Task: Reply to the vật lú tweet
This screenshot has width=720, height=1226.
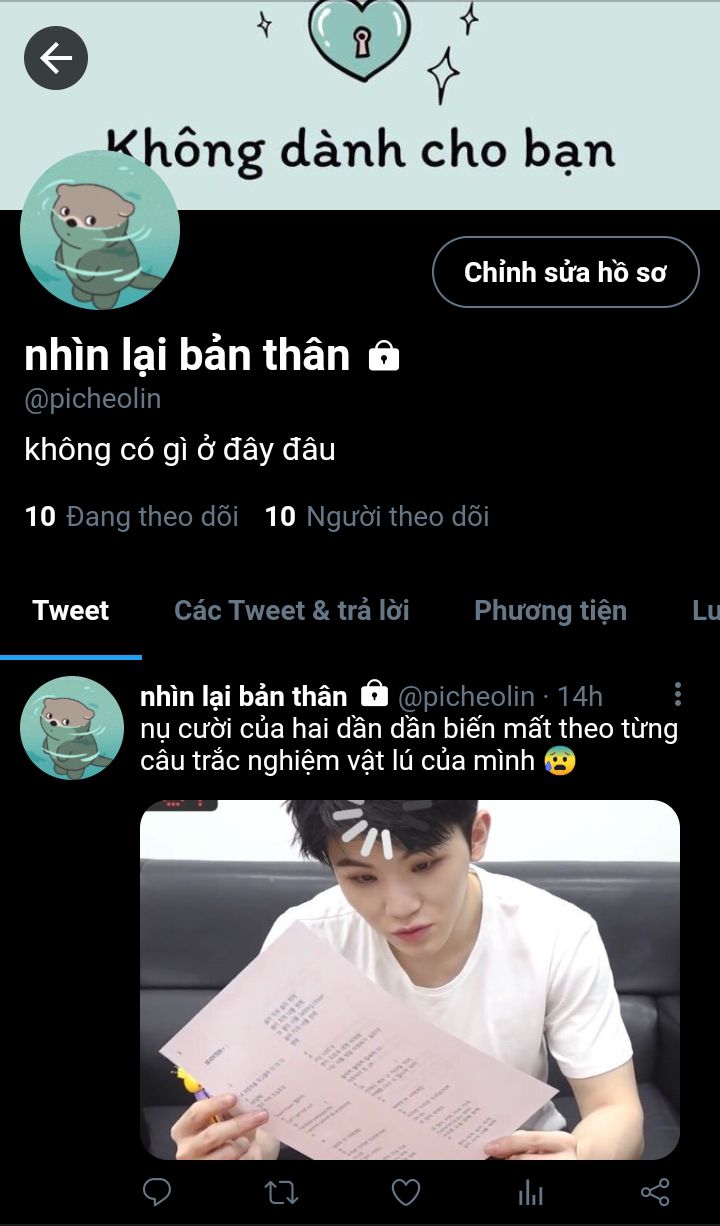Action: tap(157, 1191)
